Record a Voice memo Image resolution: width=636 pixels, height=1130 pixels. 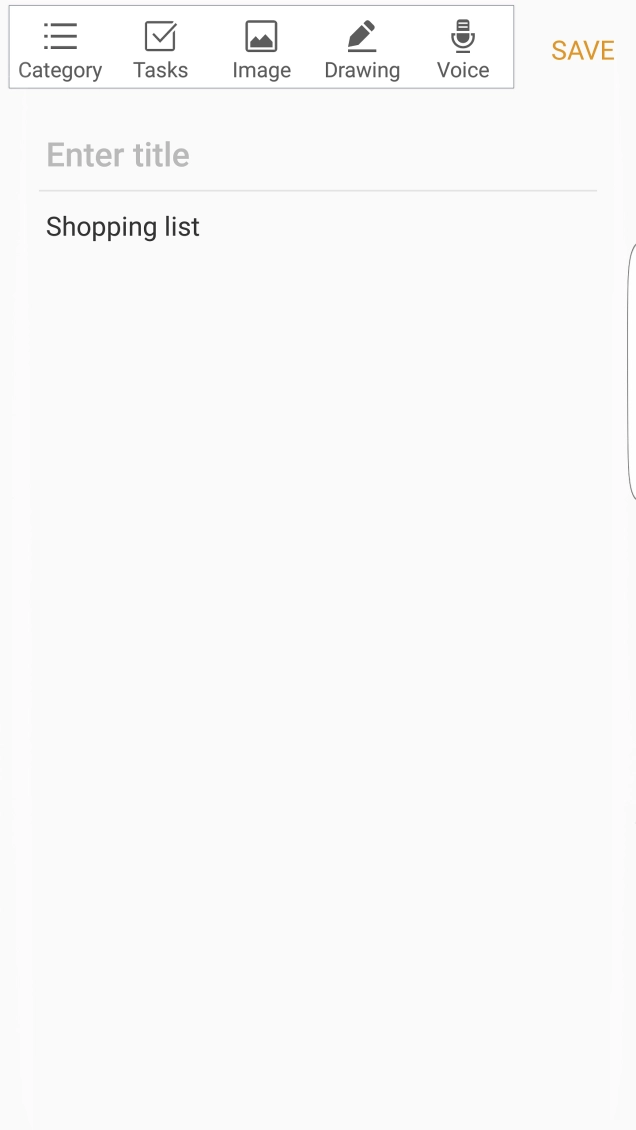pos(463,50)
